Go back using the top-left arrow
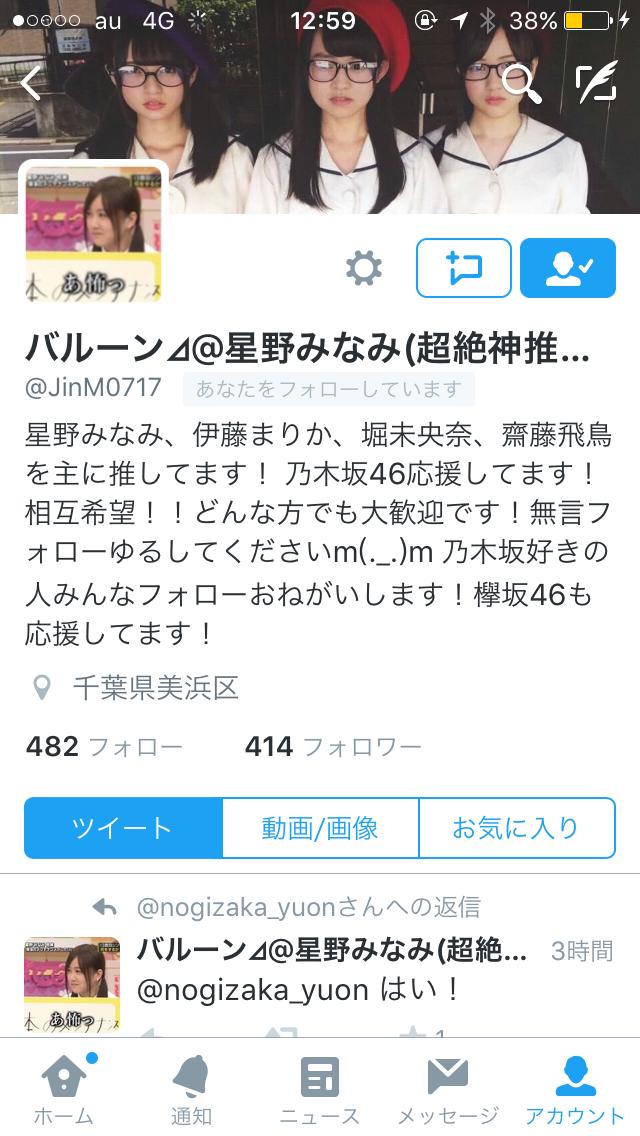 click(31, 83)
